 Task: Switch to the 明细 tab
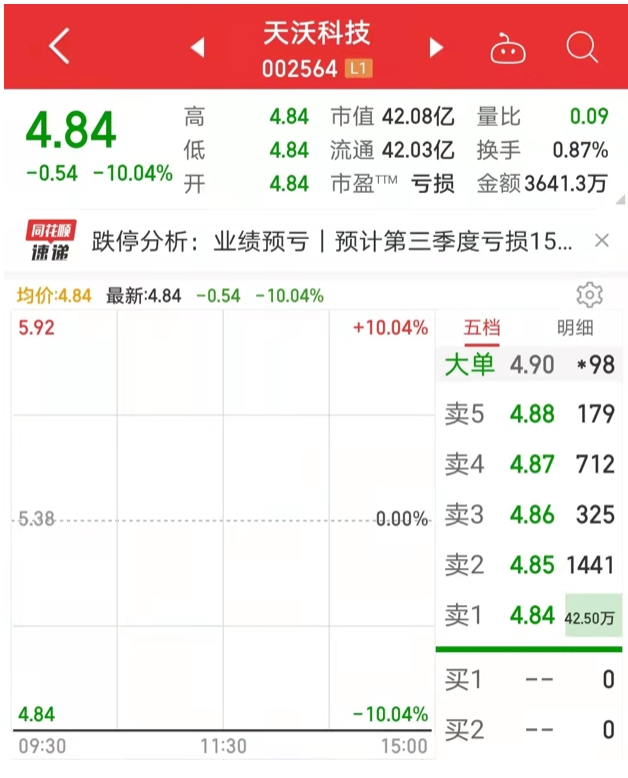tap(575, 327)
